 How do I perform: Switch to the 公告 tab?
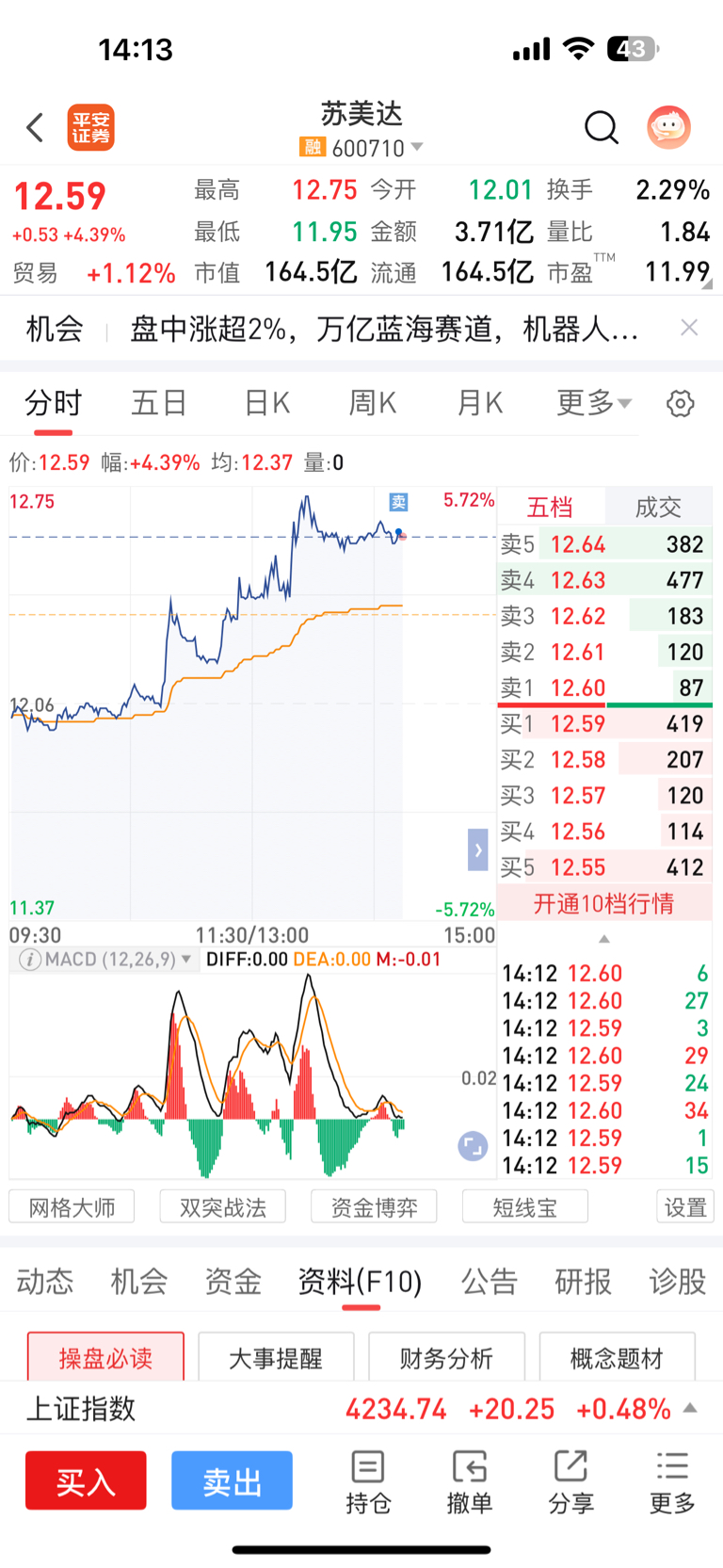coord(490,1282)
